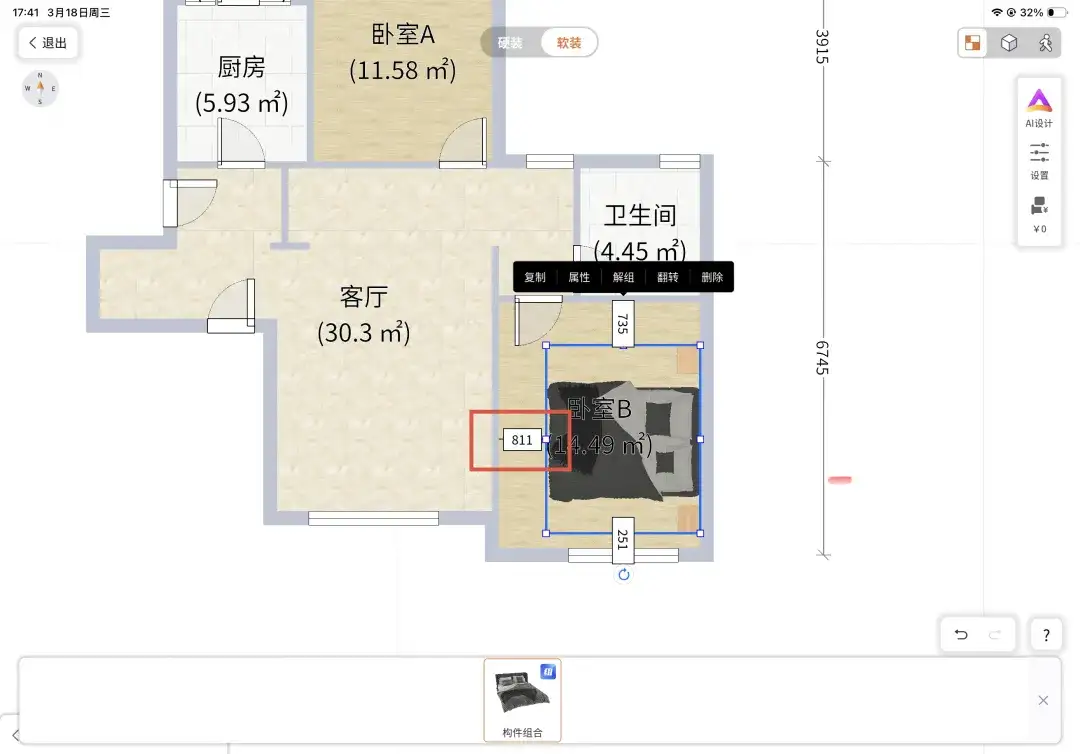Open AI设计 tool

(1039, 108)
